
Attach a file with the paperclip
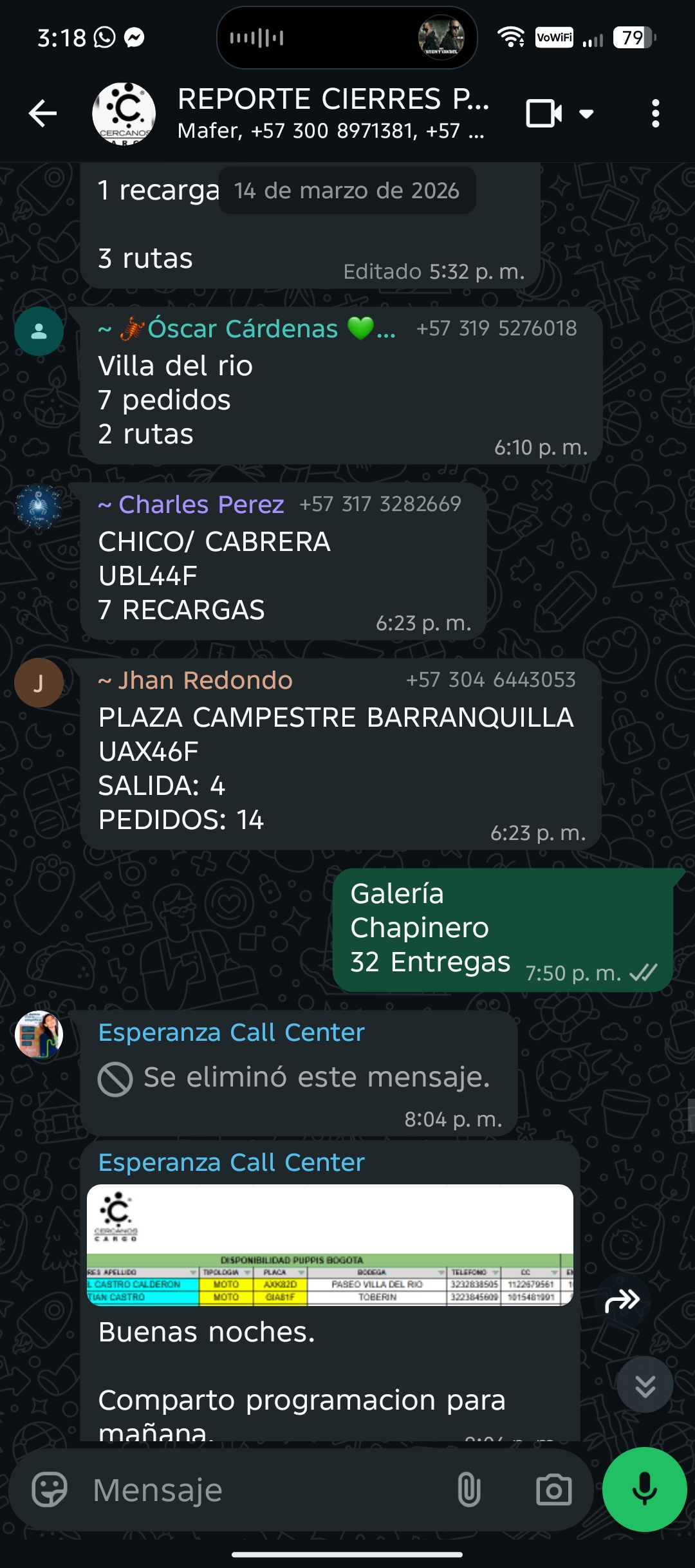[469, 1489]
